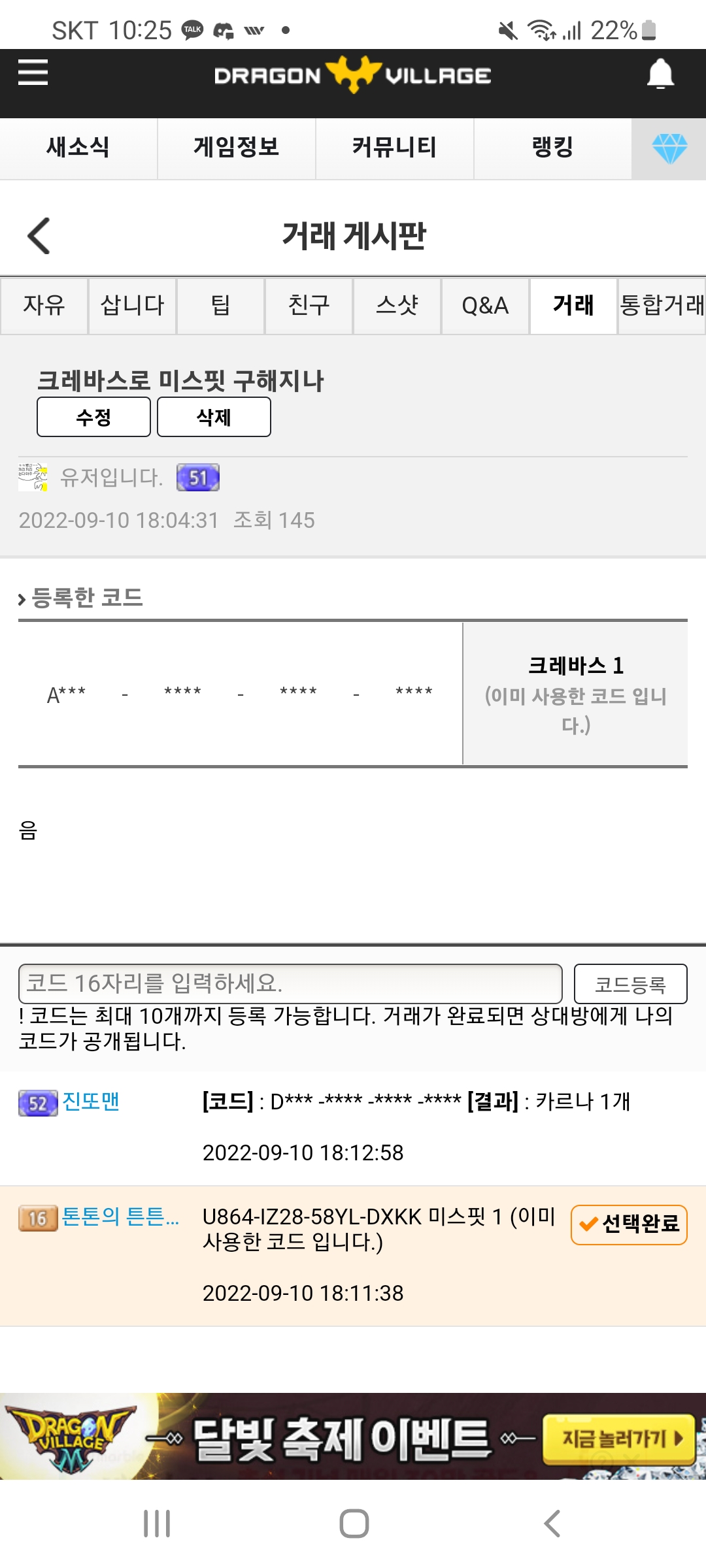Edit the post with 수정

[93, 417]
